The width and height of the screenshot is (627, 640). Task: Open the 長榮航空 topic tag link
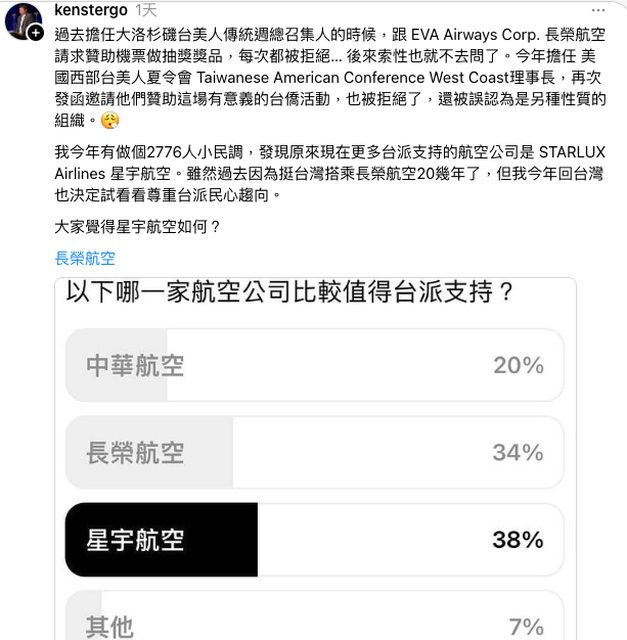[85, 258]
